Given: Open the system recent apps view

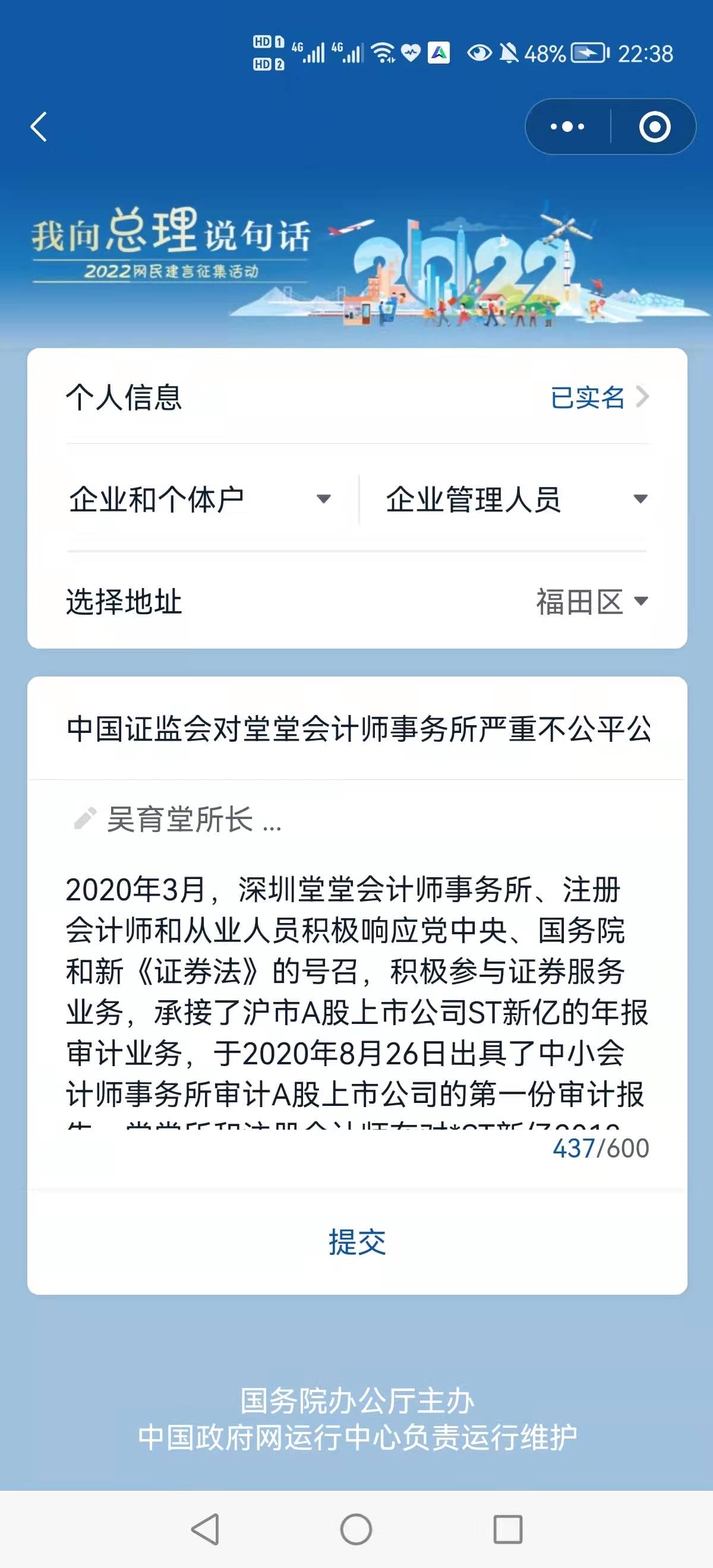Looking at the screenshot, I should coord(507,1529).
